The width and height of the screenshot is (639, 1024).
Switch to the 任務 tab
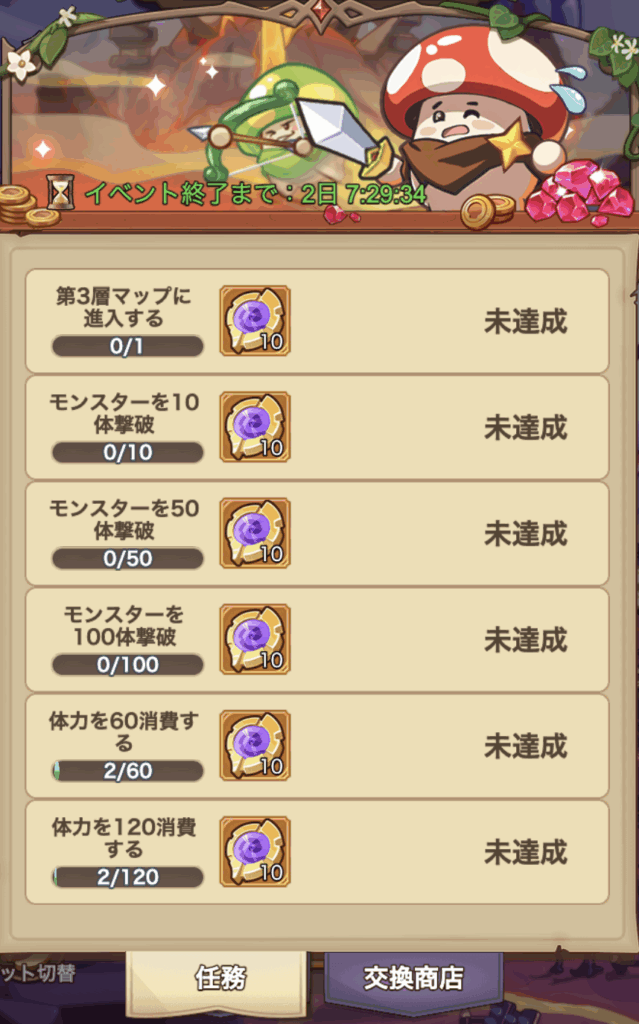217,978
